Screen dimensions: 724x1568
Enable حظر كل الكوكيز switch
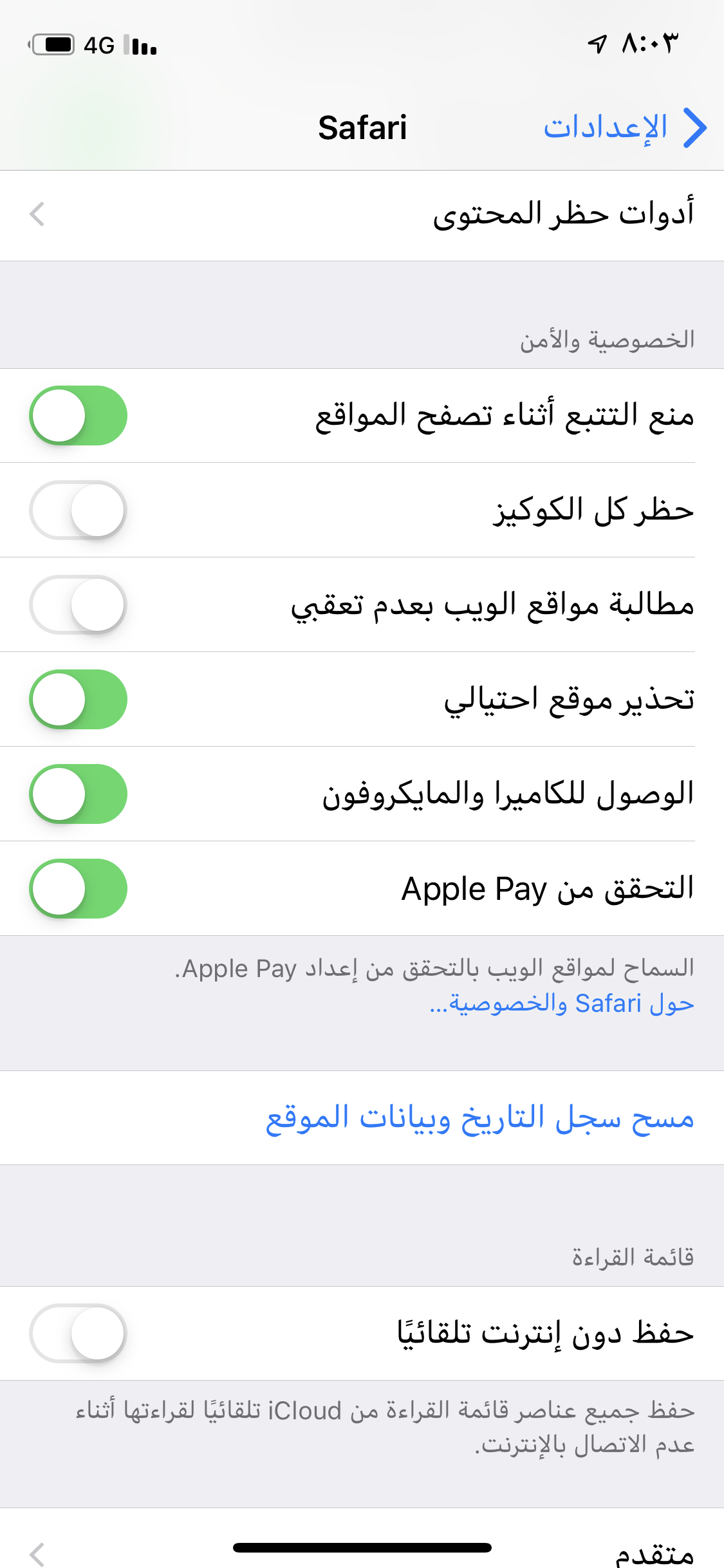tap(78, 510)
